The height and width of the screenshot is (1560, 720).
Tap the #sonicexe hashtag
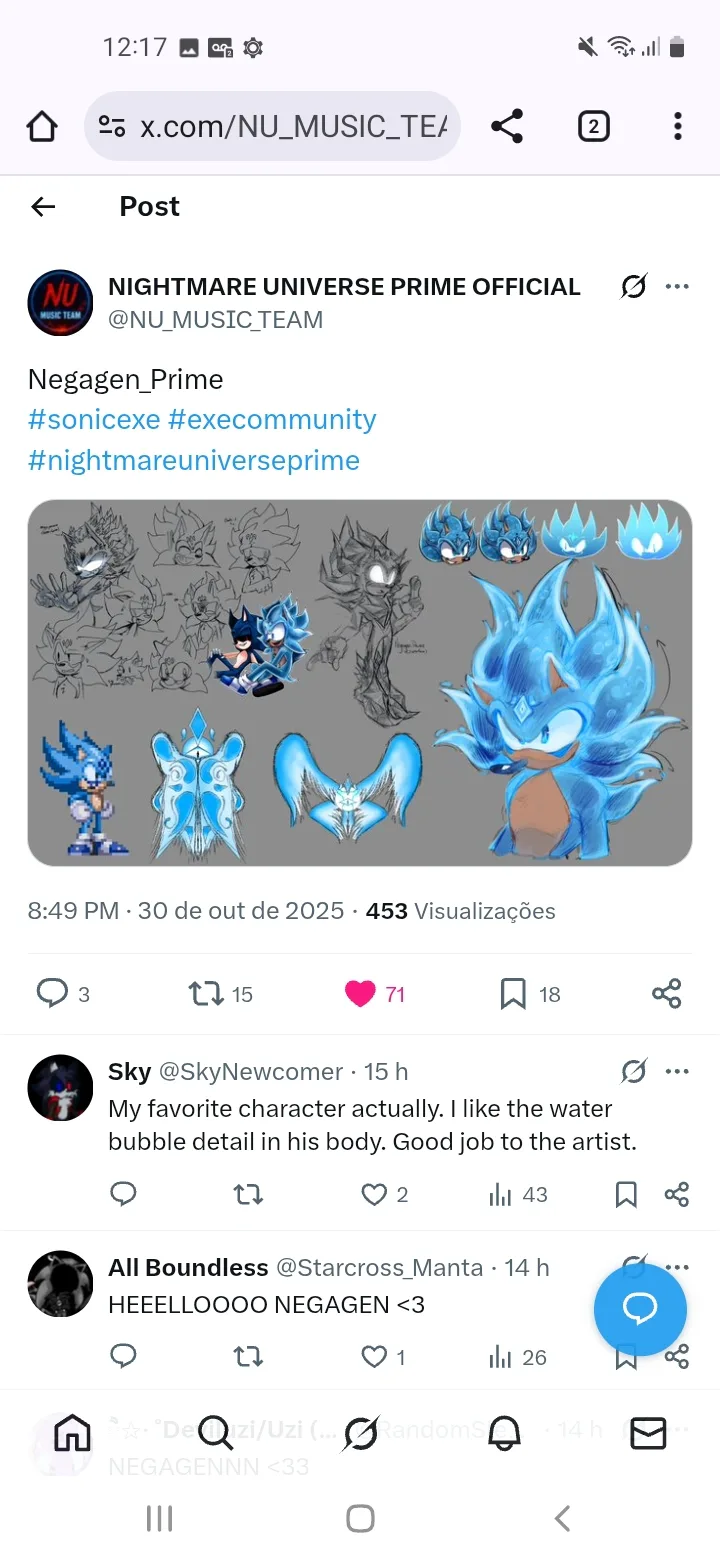tap(94, 419)
